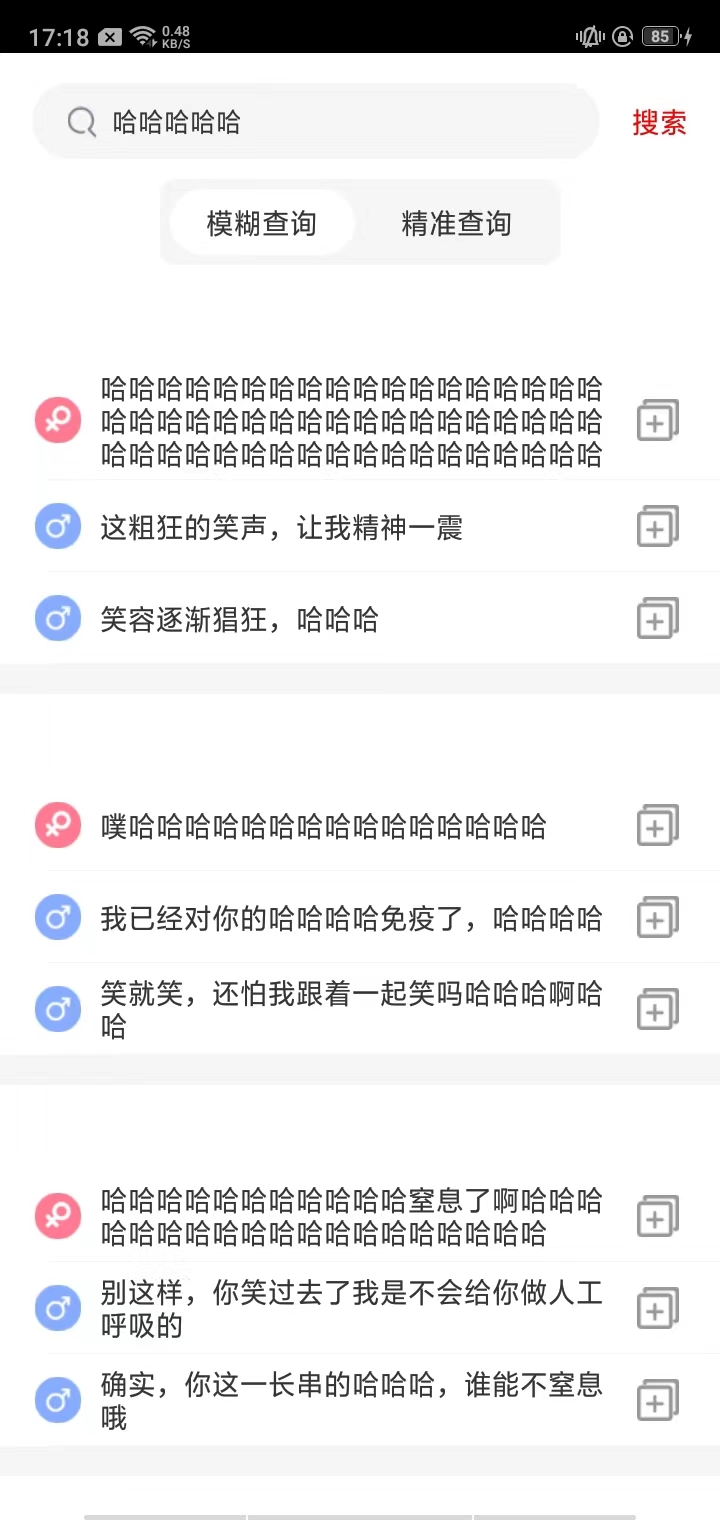
Task: Copy the "这粗狂的笑声" reply
Action: [657, 526]
